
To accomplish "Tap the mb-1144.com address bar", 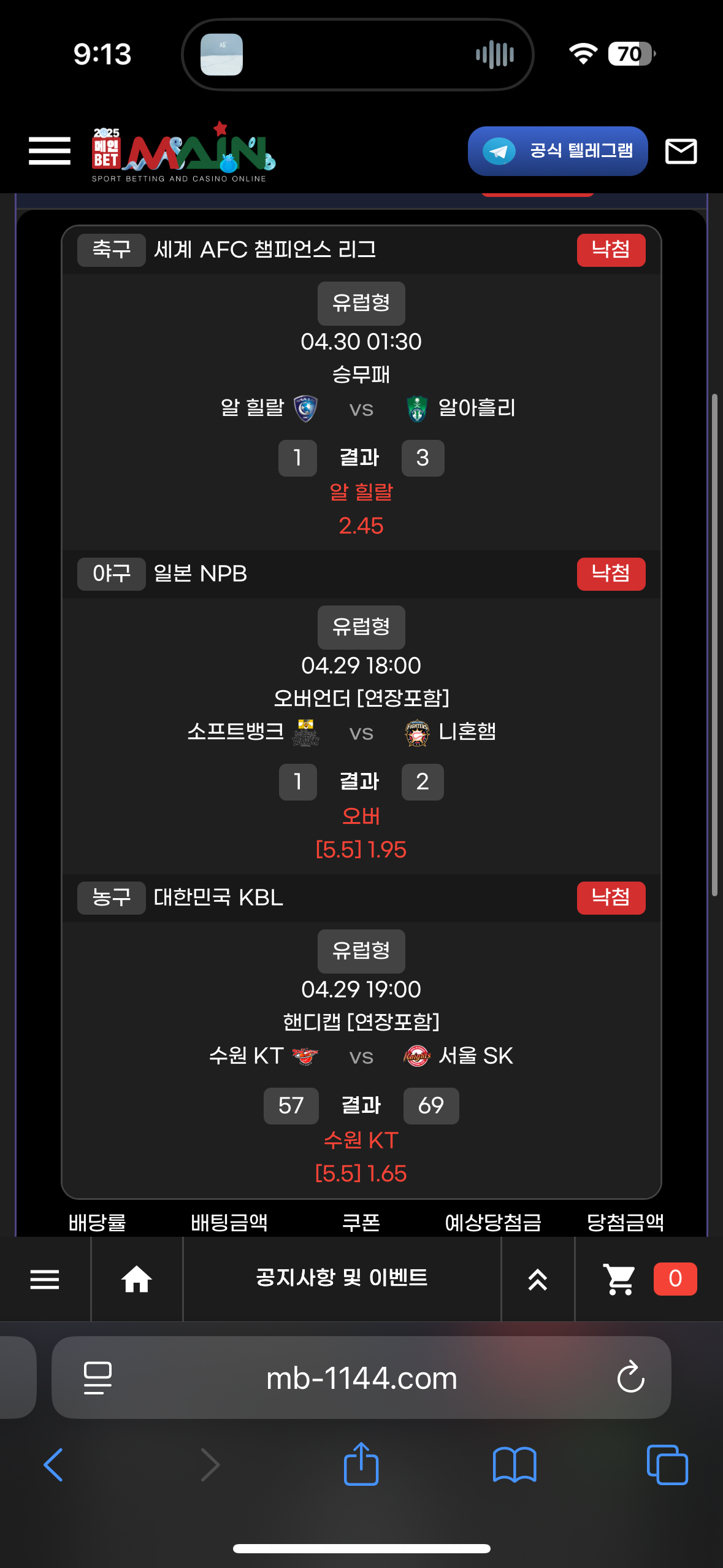I will click(x=361, y=1378).
